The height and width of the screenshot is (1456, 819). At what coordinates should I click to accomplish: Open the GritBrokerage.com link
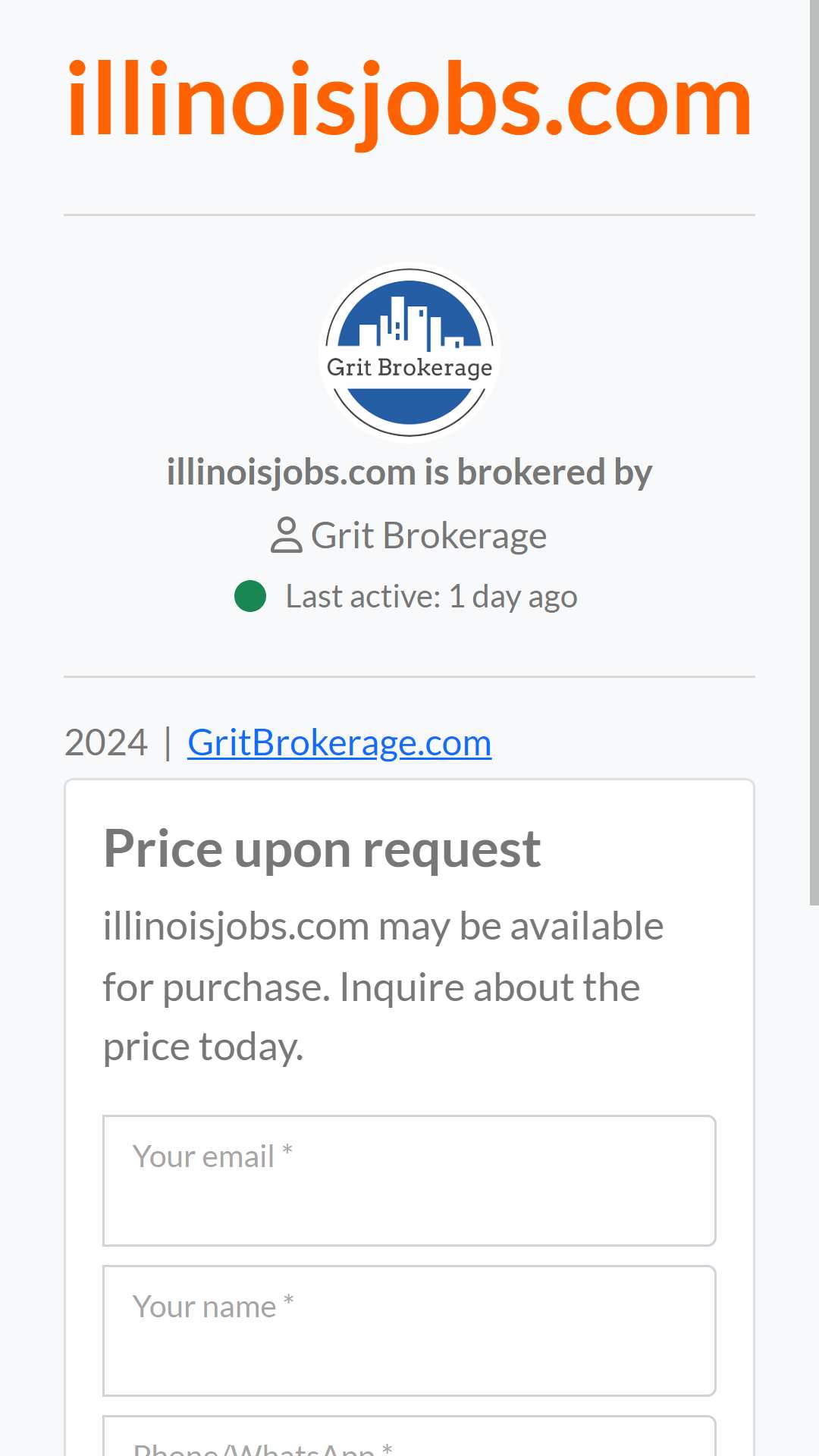(339, 742)
